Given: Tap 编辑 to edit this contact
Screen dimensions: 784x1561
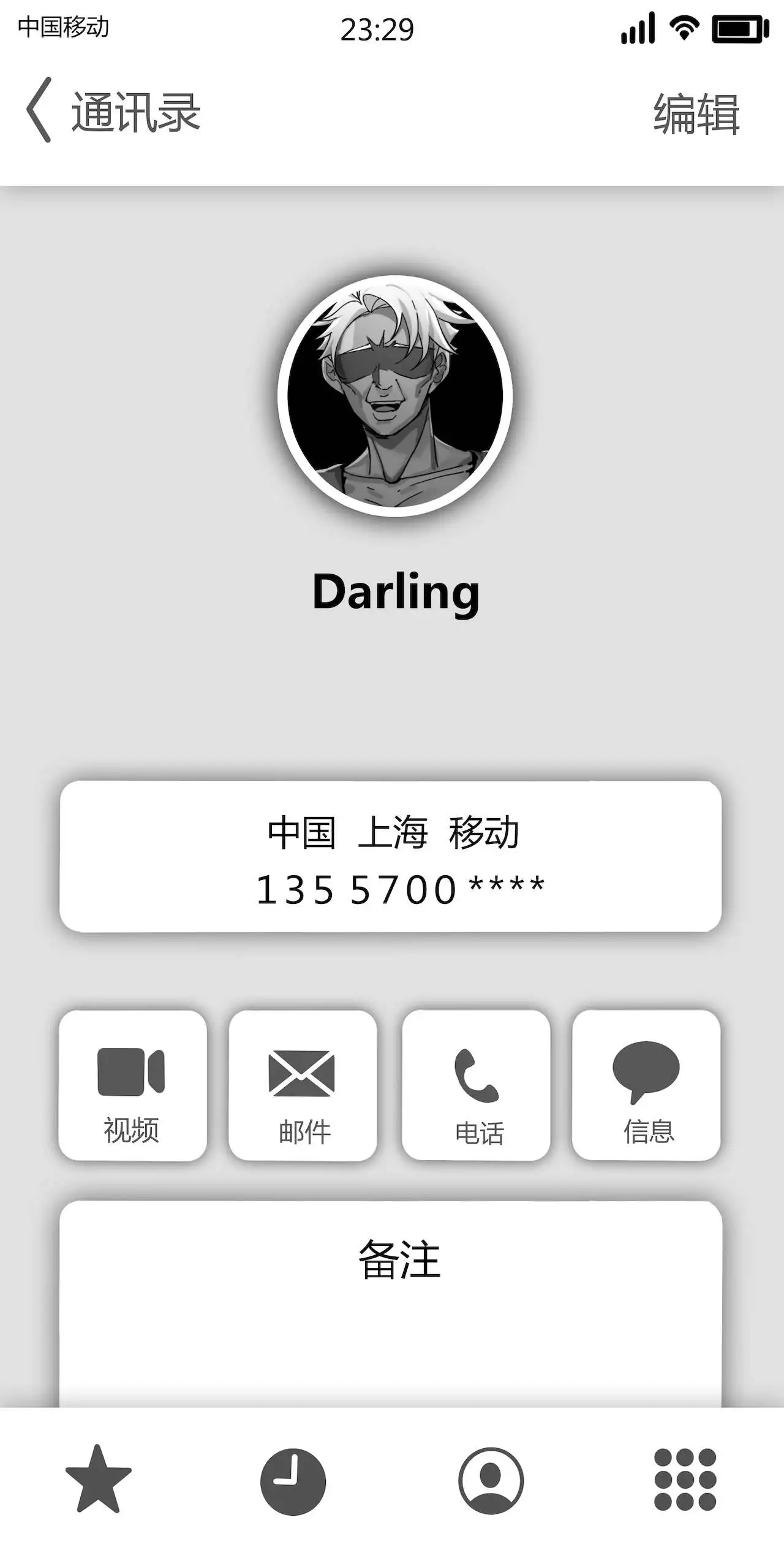Looking at the screenshot, I should coord(696,114).
